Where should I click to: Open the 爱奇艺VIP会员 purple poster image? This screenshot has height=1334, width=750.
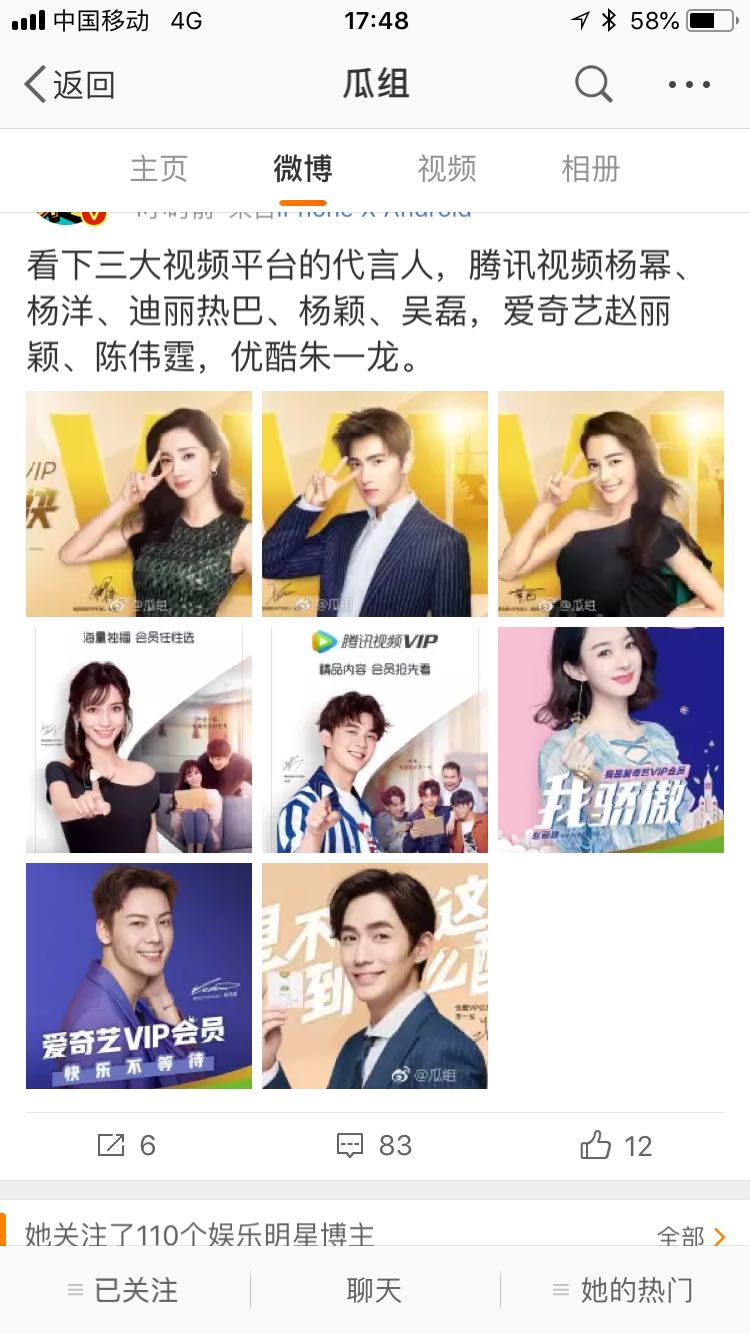coord(139,976)
